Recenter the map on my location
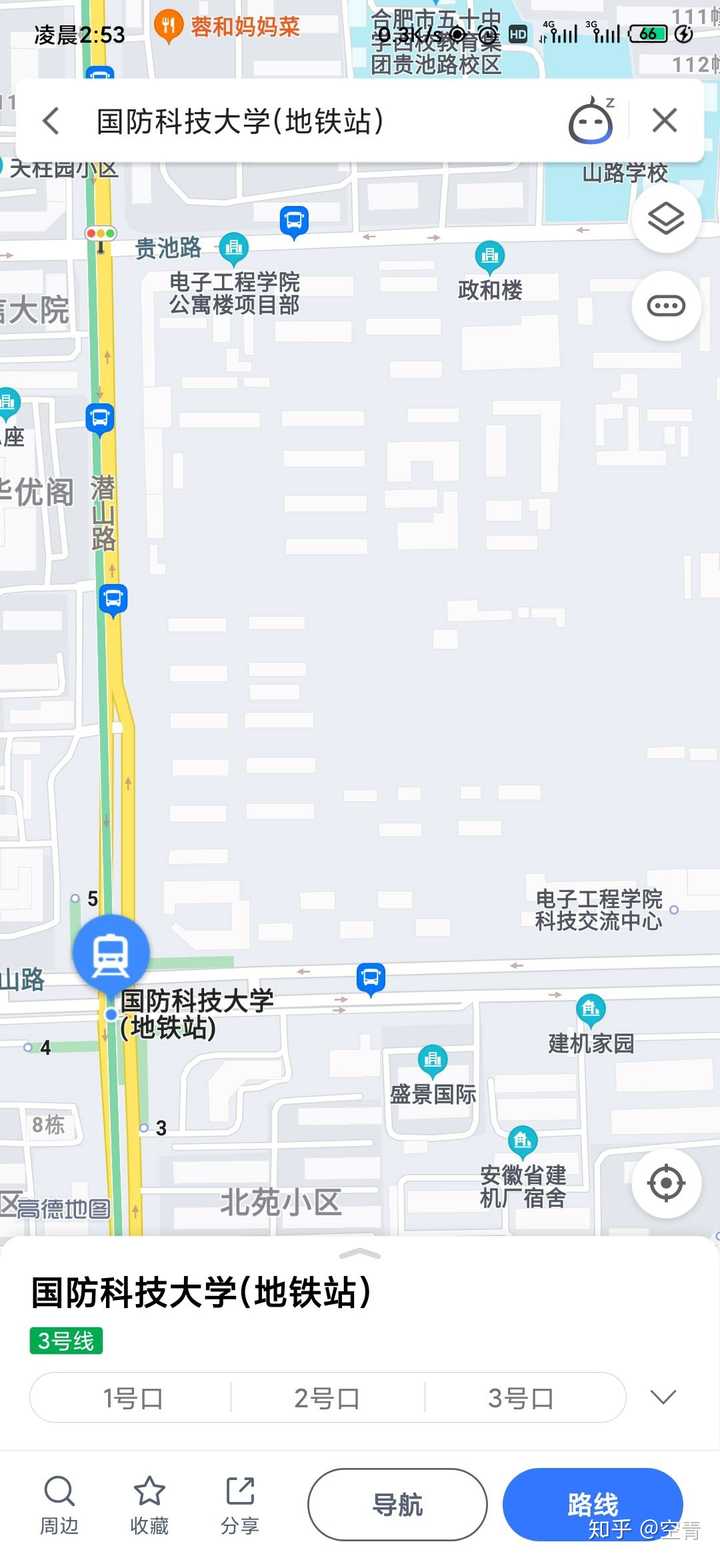720x1560 pixels. (x=666, y=1184)
